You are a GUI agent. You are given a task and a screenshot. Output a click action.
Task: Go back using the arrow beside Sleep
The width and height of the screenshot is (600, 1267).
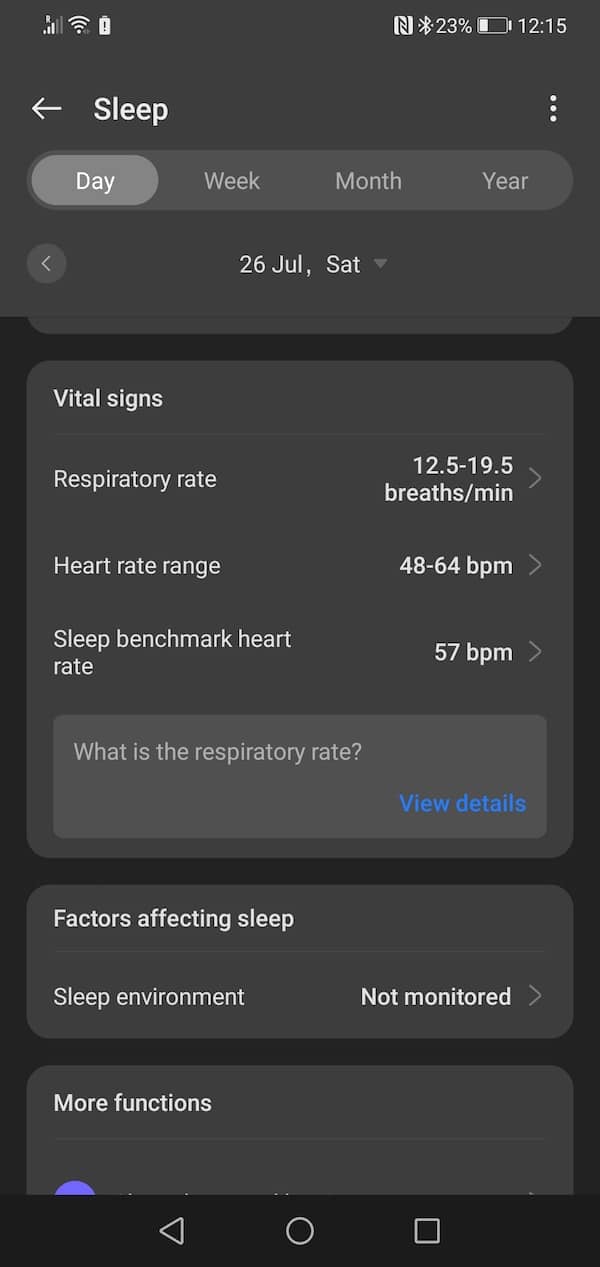click(x=47, y=109)
